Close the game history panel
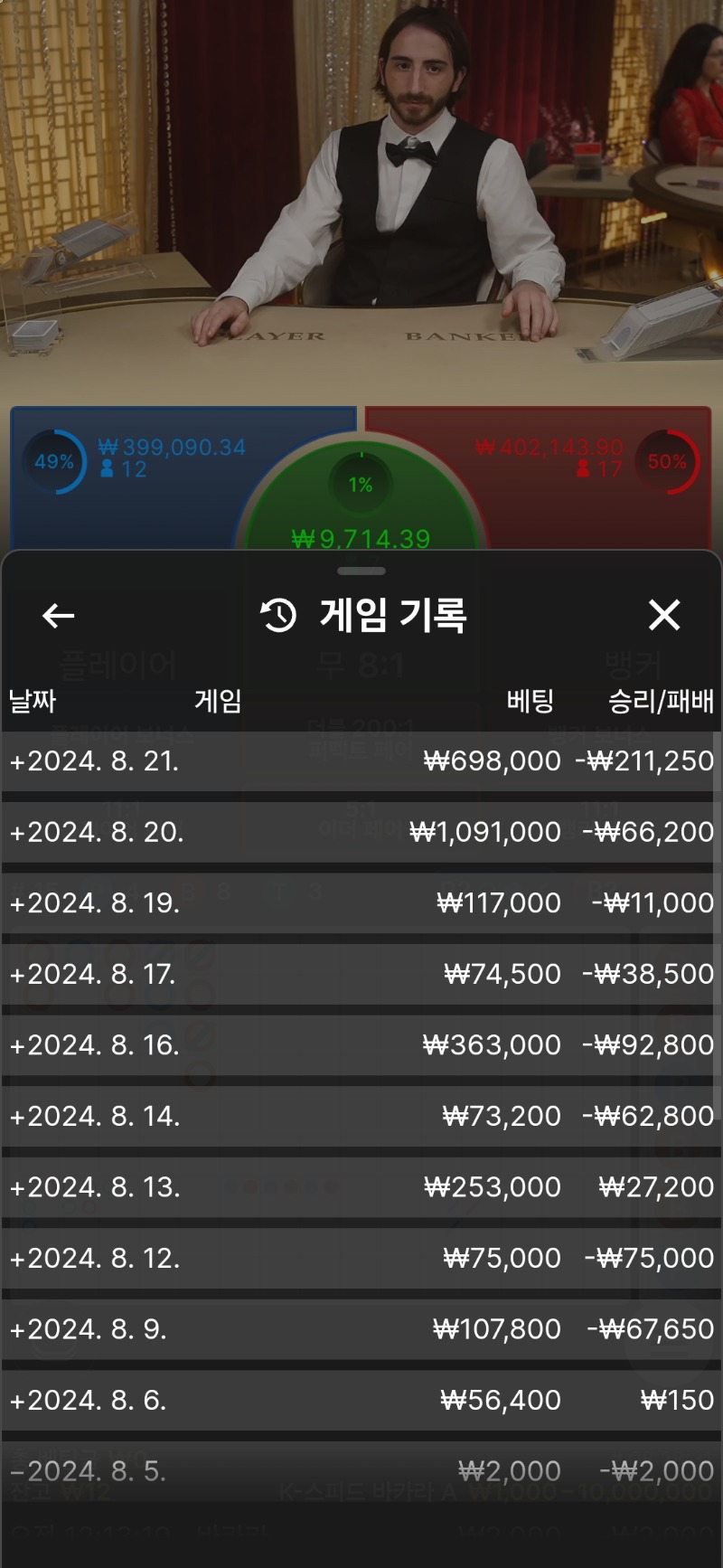 pos(664,616)
